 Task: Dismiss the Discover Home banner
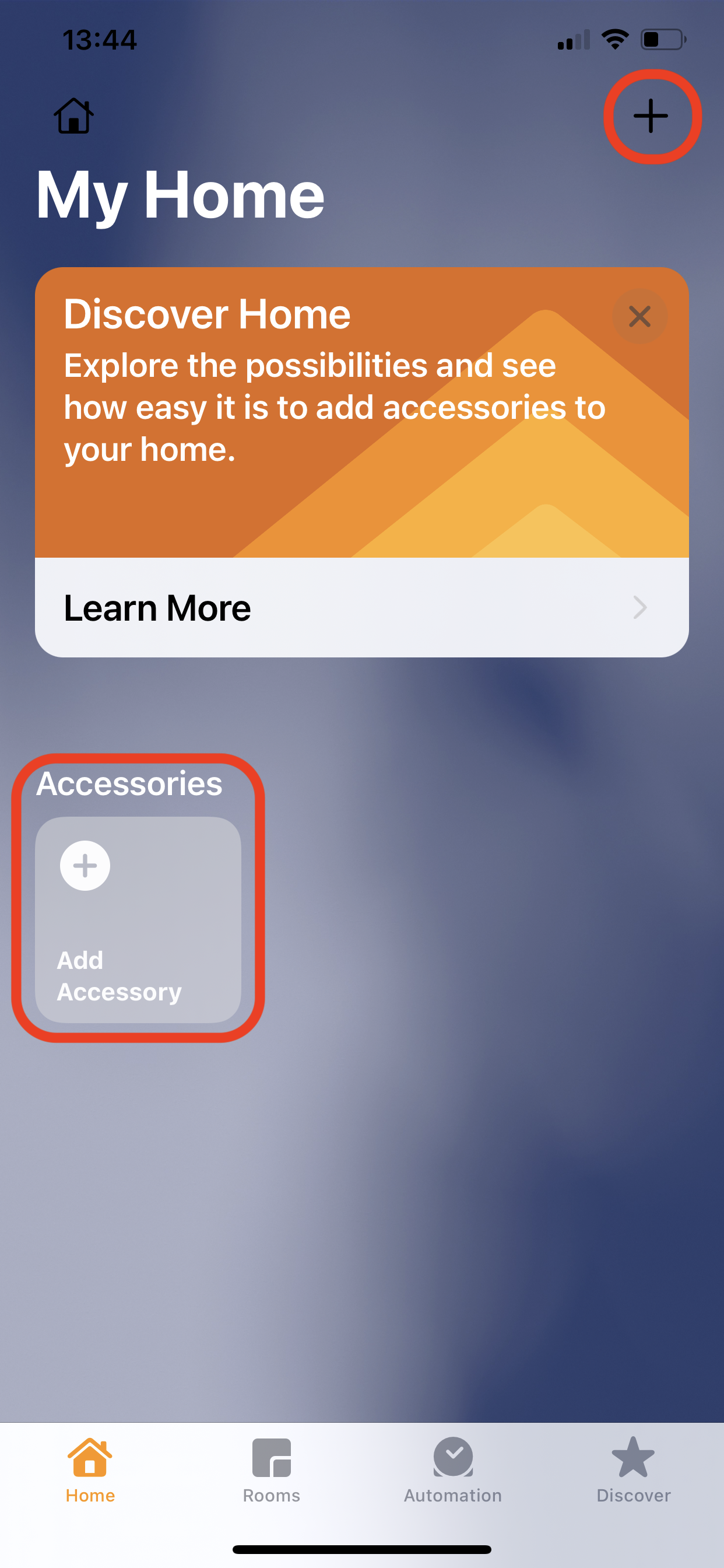click(x=639, y=317)
